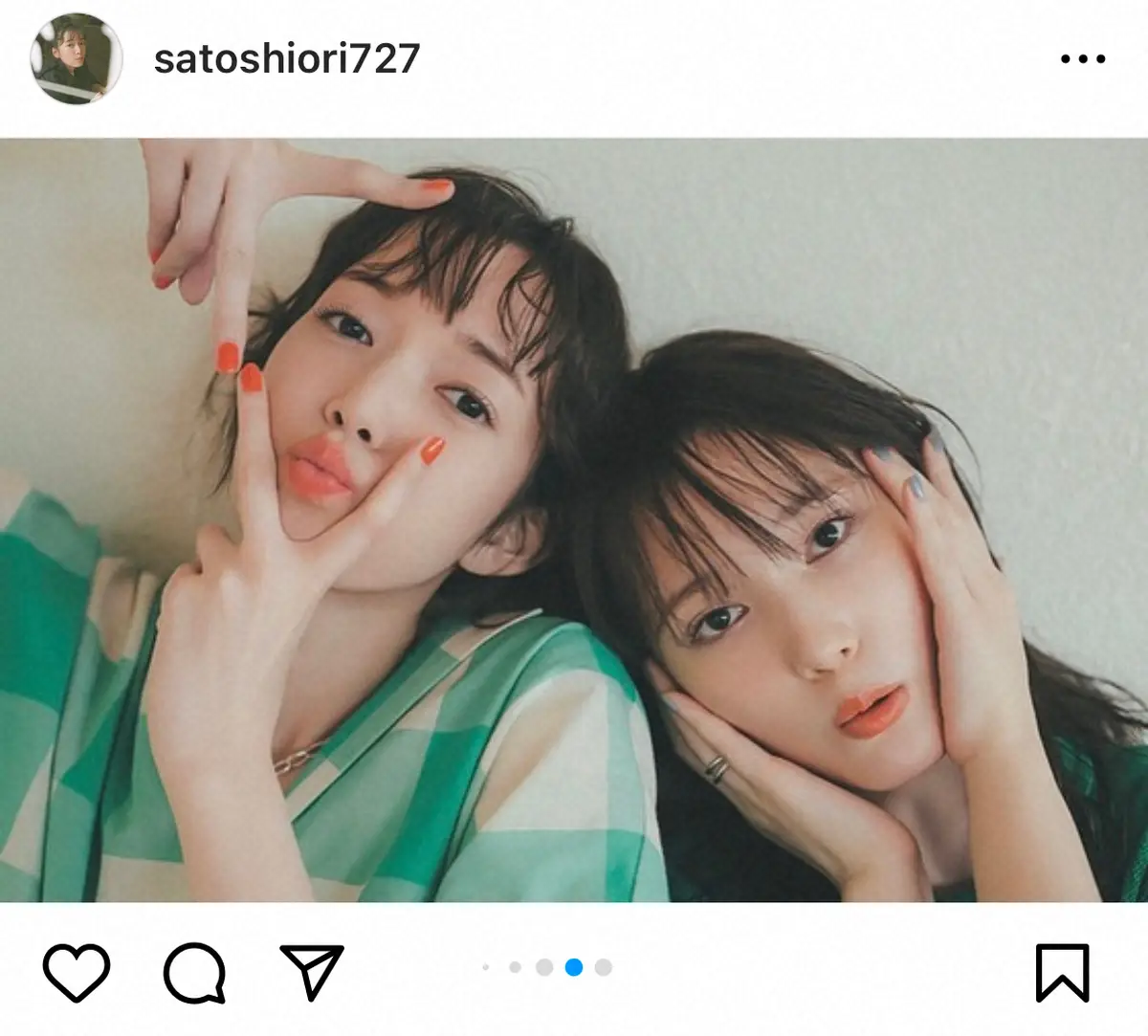Viewport: 1148px width, 1036px height.
Task: Like this post with the heart icon
Action: (x=77, y=972)
